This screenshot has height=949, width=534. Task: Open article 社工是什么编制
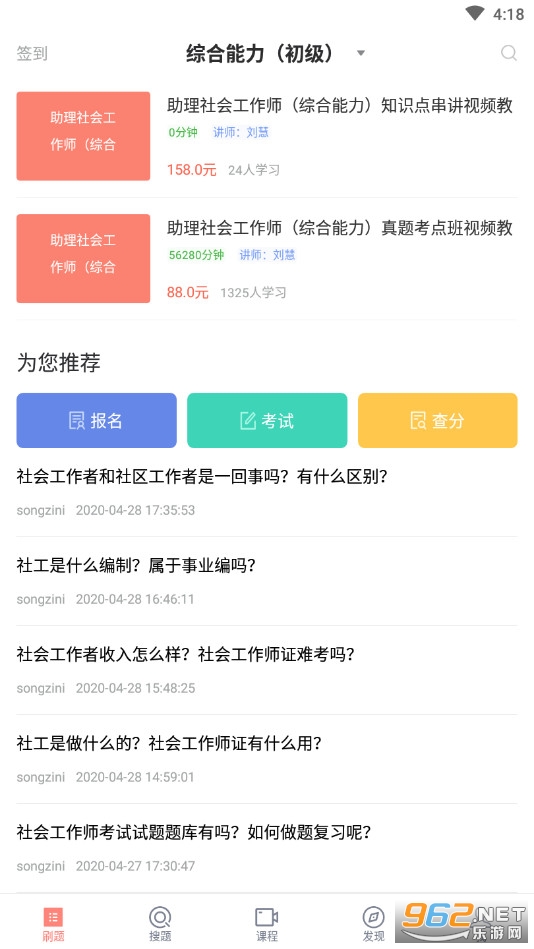(266, 581)
